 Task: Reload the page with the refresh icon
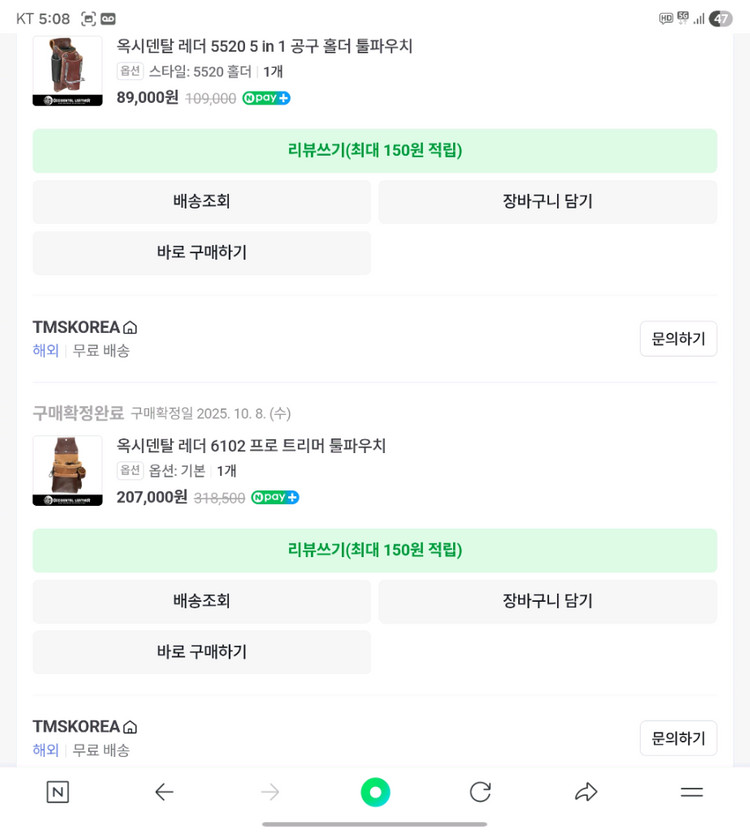coord(480,791)
